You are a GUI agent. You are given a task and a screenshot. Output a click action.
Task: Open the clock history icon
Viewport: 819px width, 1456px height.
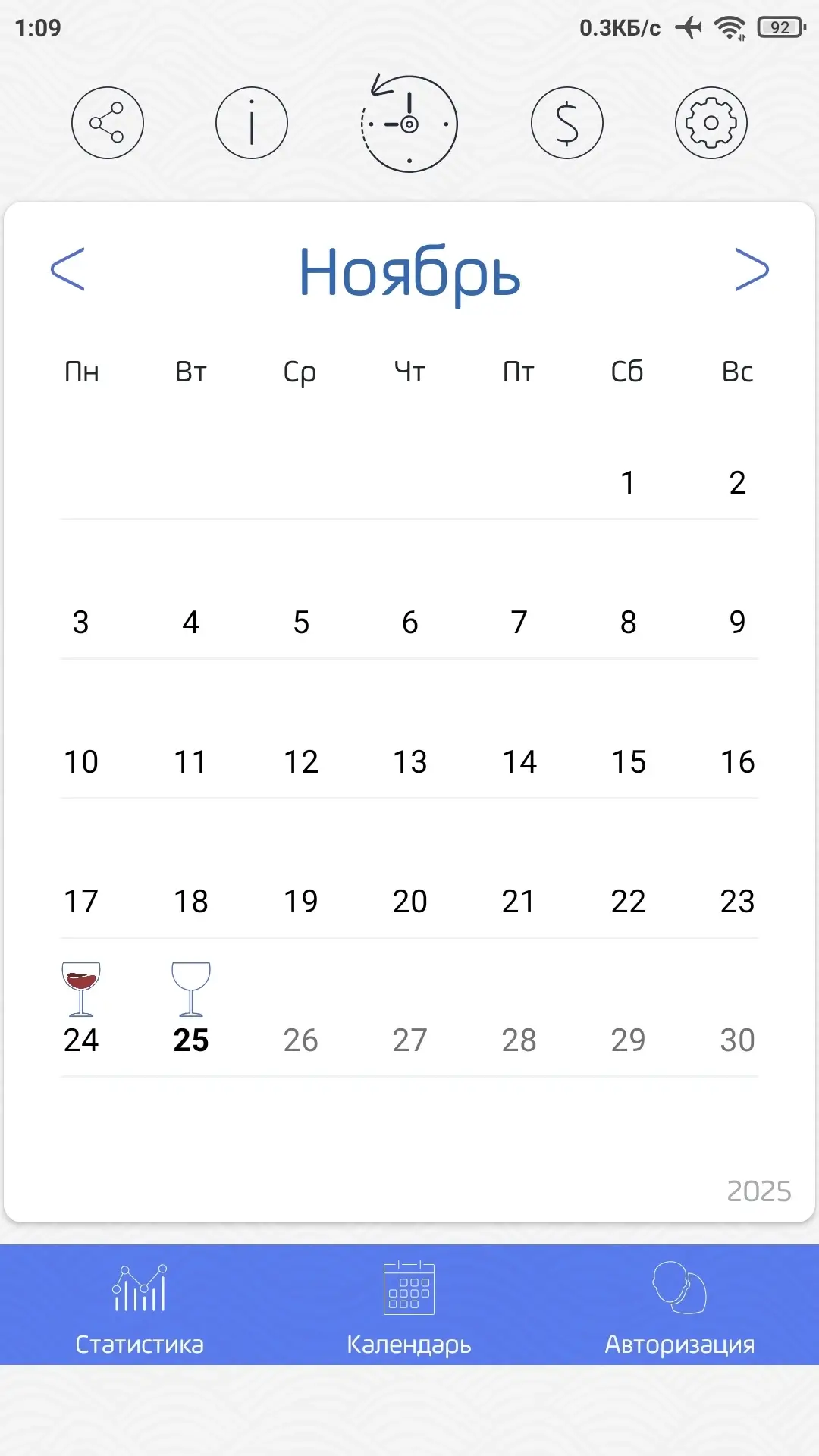pos(409,124)
